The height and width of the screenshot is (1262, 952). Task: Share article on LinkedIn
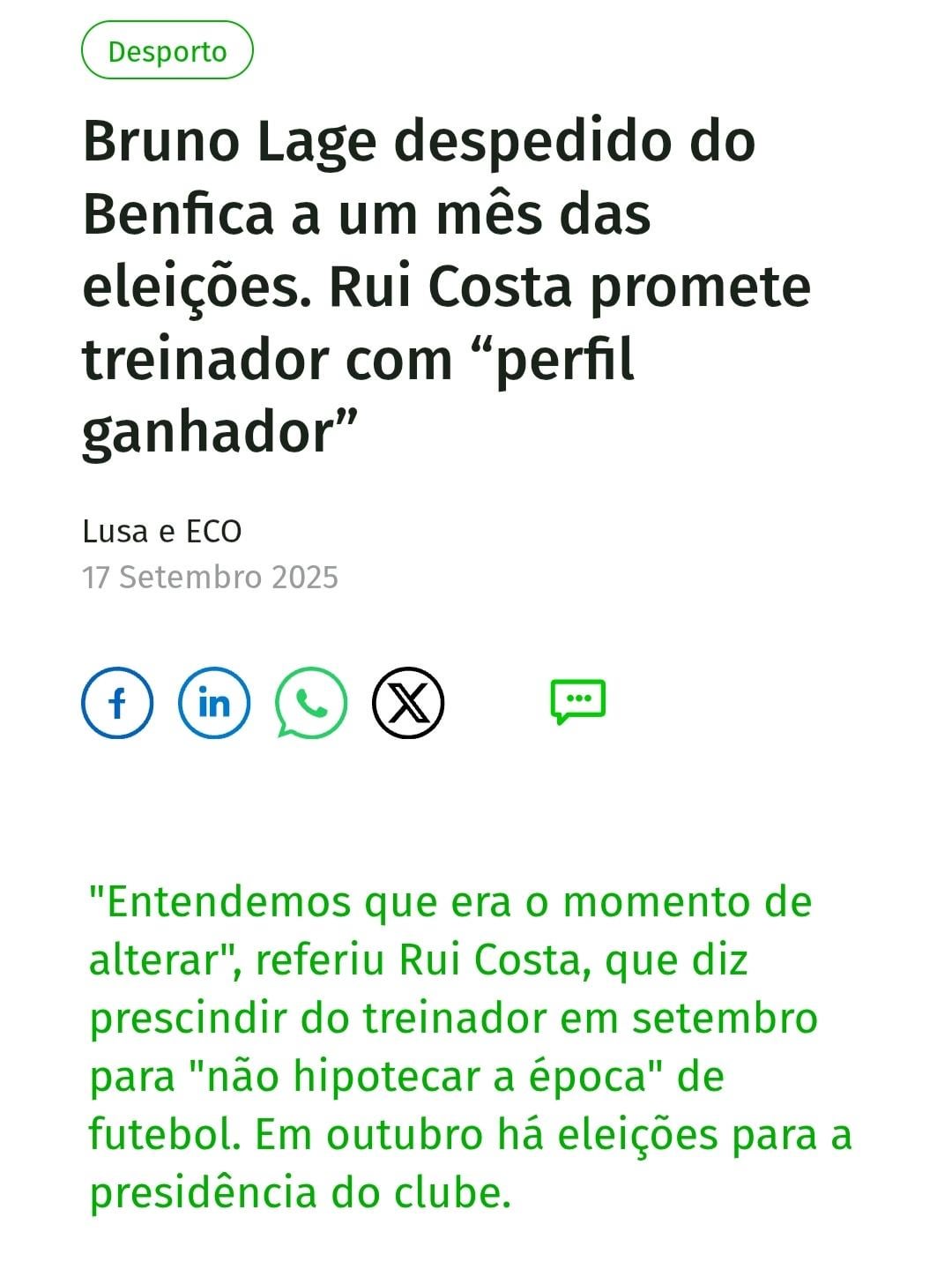(214, 703)
